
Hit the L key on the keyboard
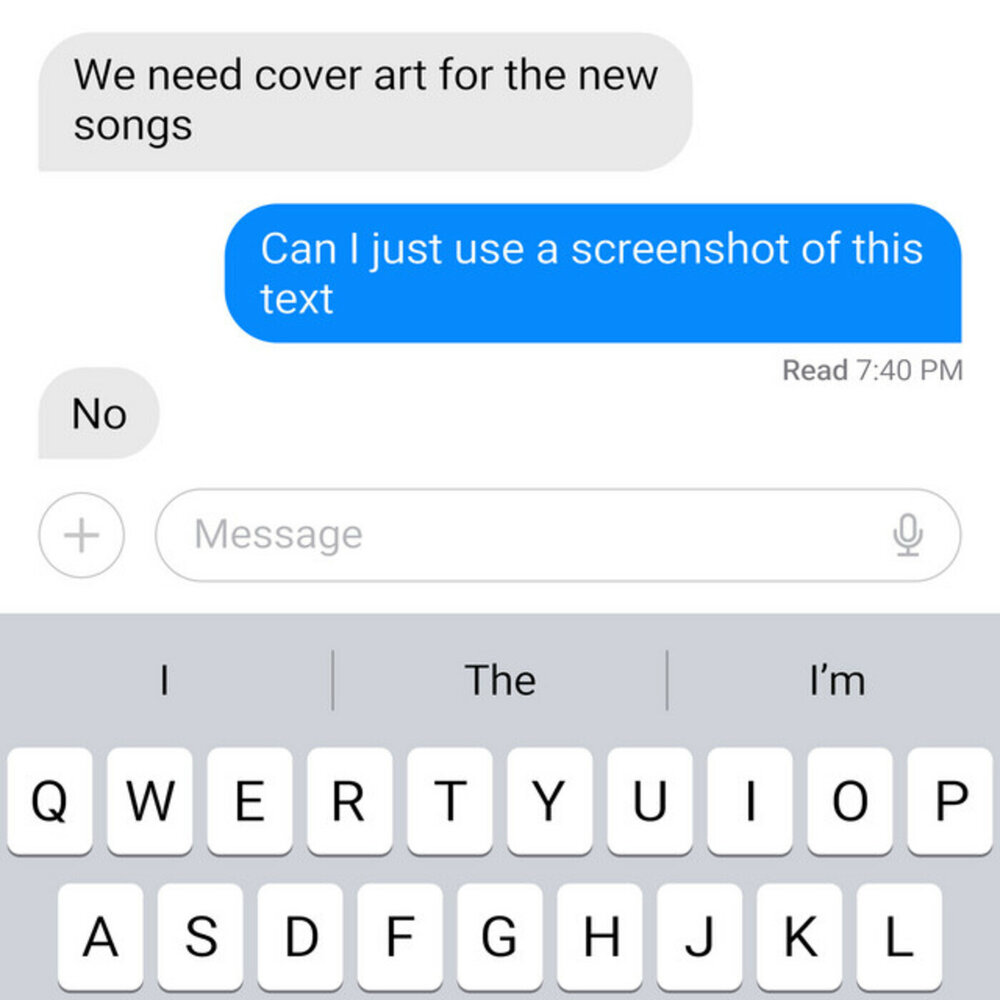(898, 937)
